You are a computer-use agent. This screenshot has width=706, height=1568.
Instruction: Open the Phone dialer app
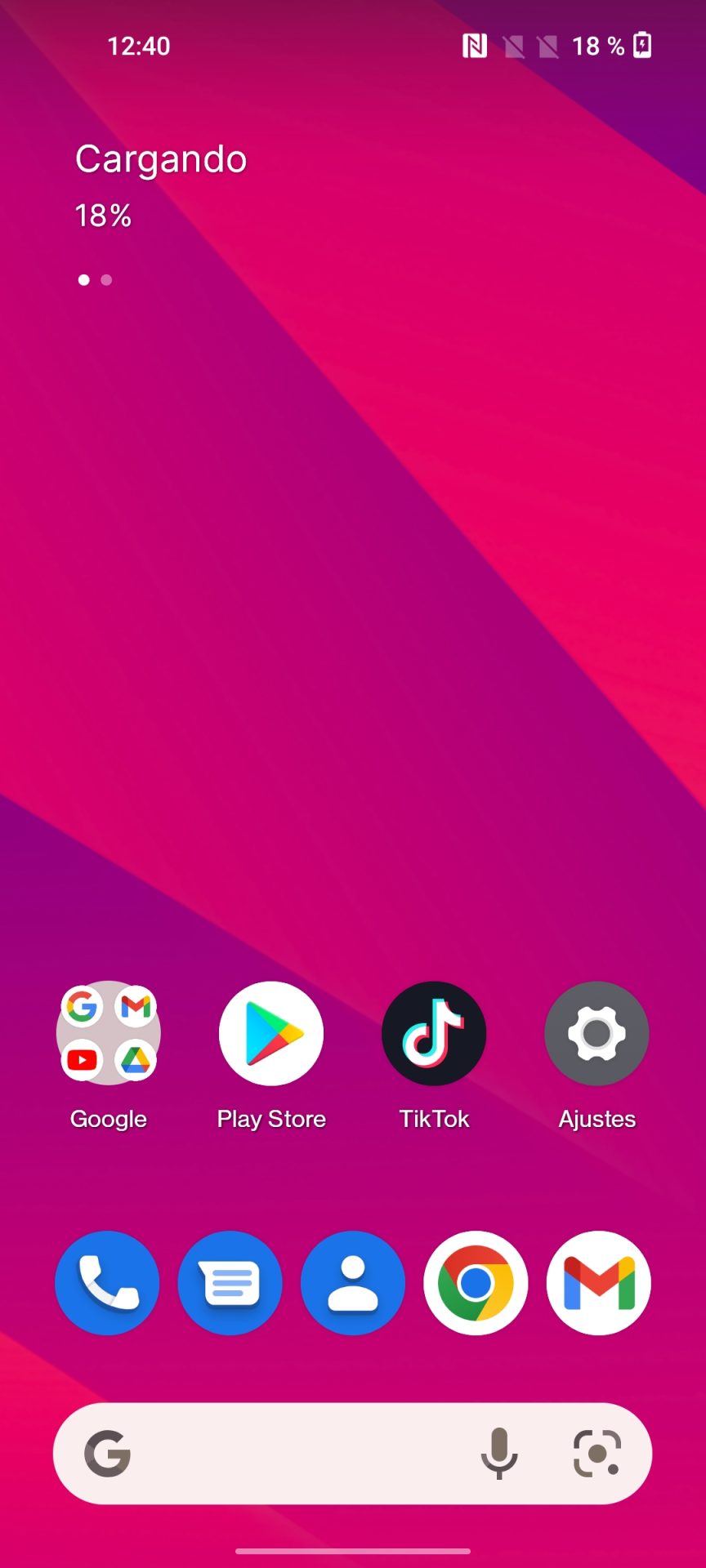point(107,1283)
